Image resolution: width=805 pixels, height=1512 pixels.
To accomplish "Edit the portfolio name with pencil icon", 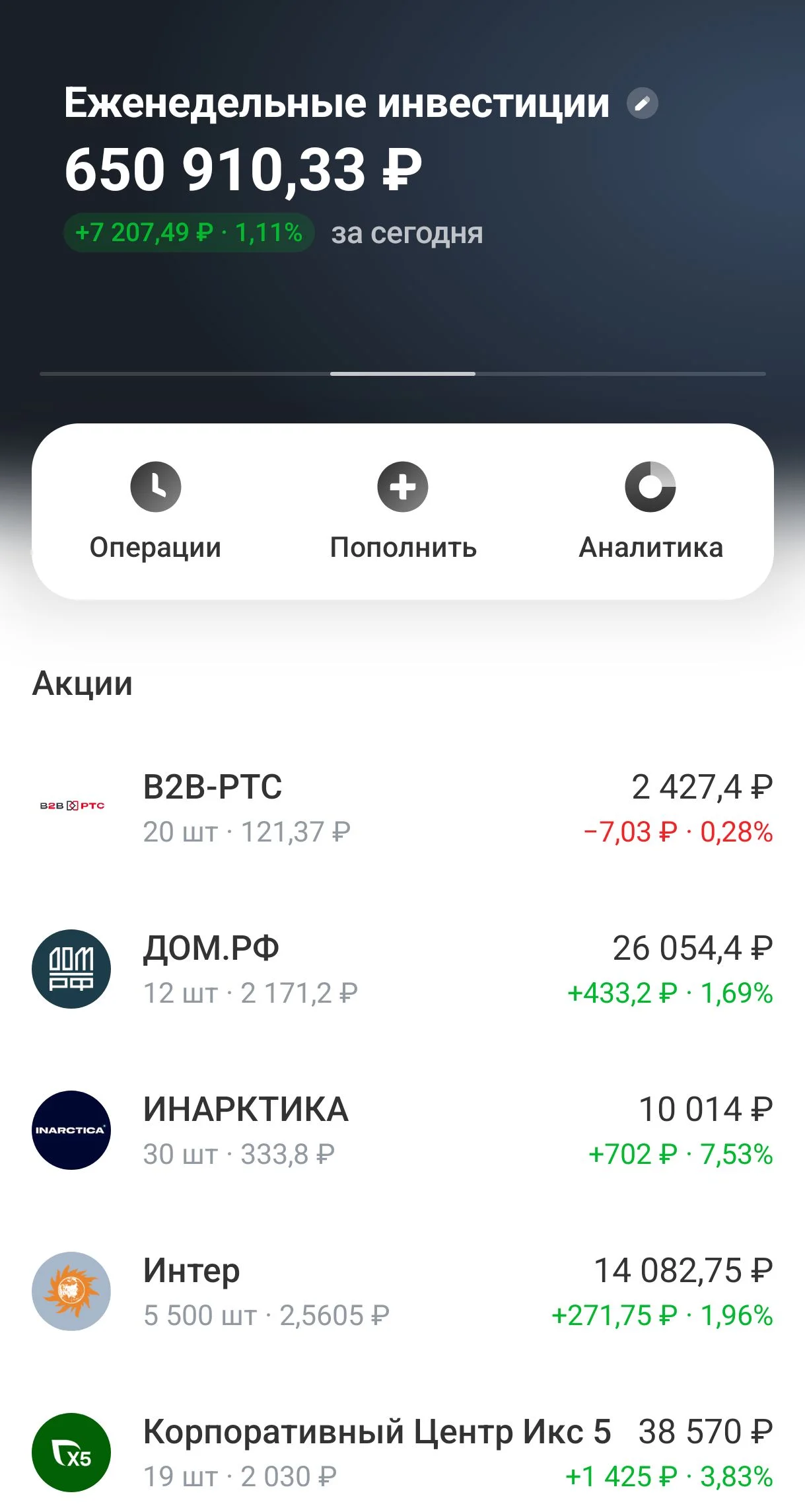I will click(642, 103).
